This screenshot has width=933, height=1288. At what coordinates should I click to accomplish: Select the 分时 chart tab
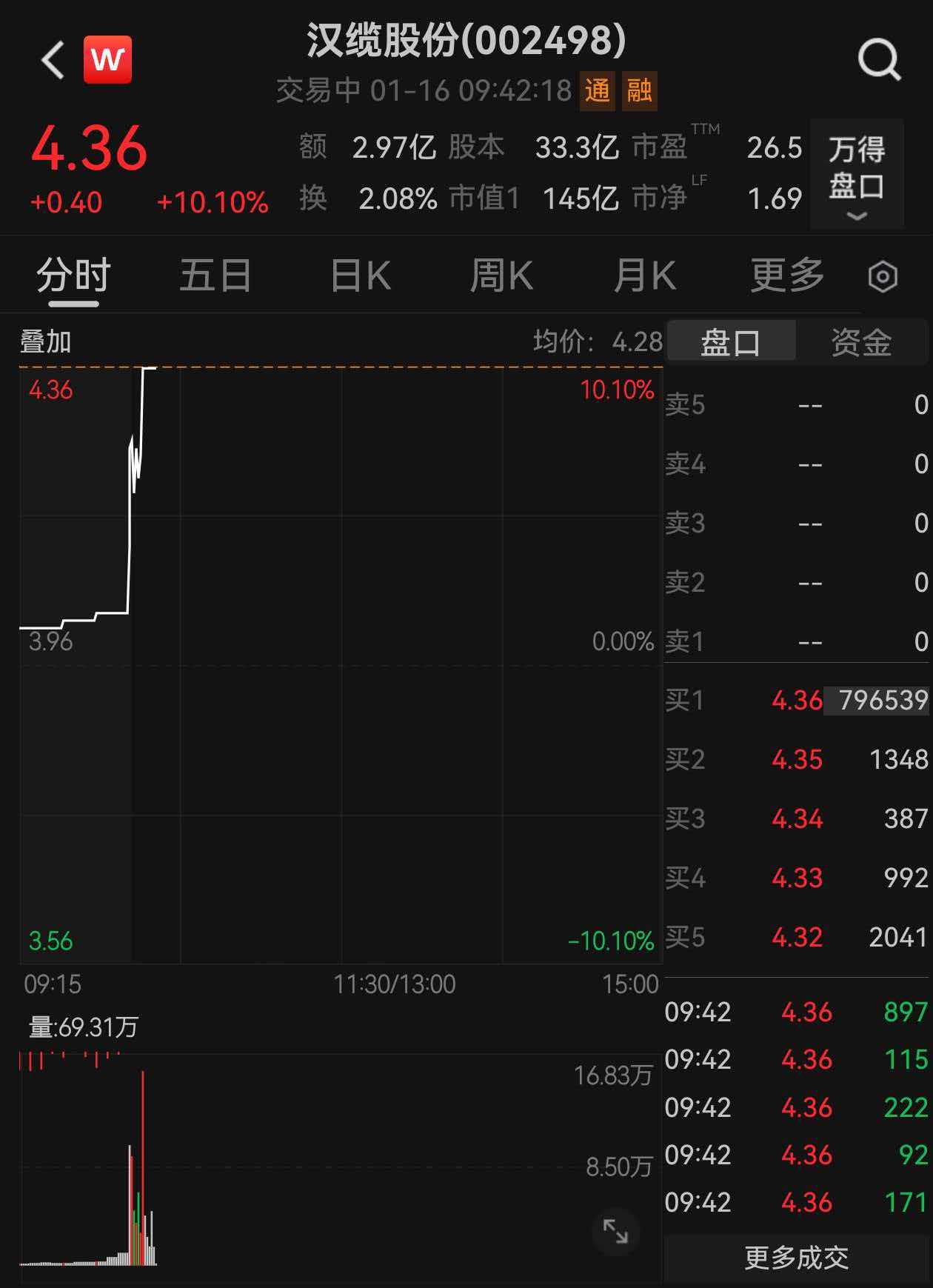click(x=73, y=276)
